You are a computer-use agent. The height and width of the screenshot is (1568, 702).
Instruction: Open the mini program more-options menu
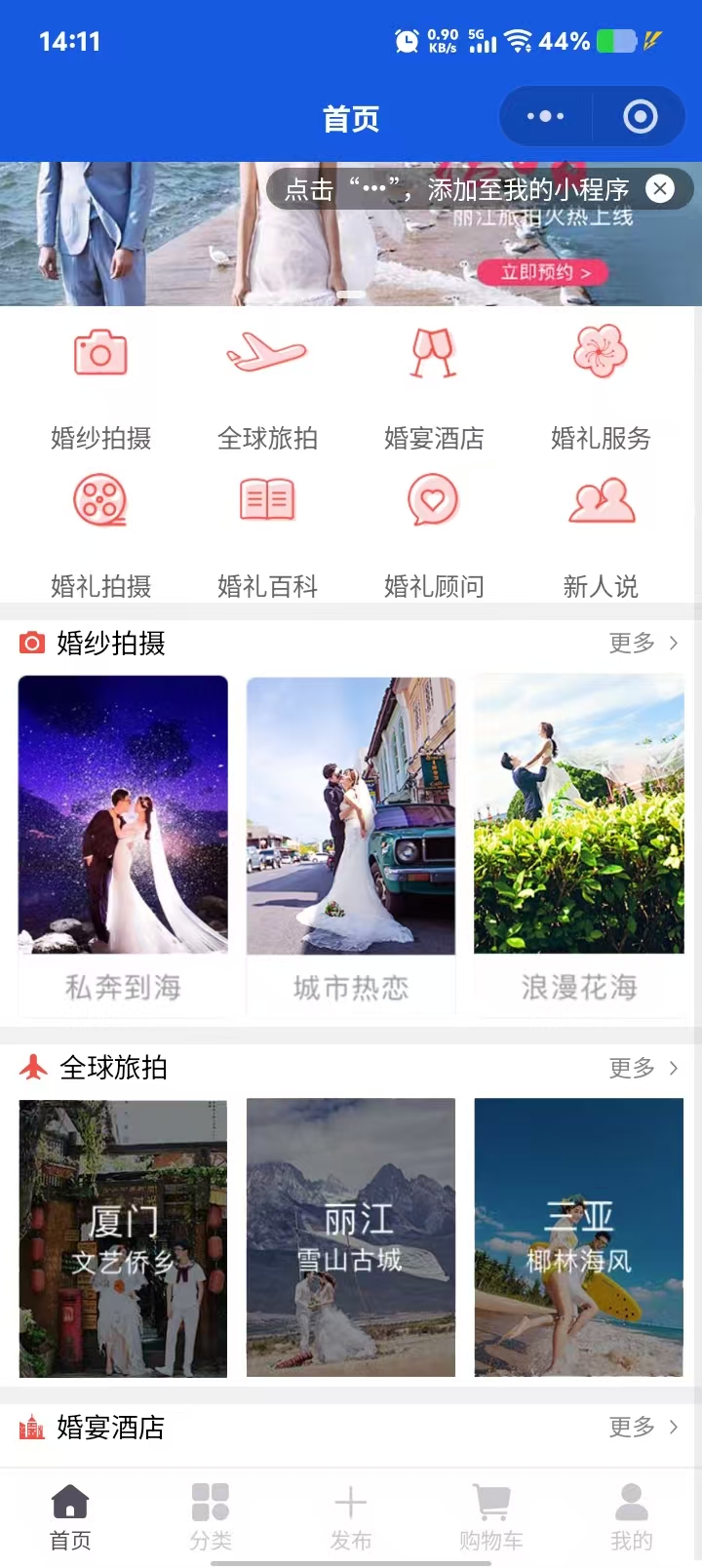pyautogui.click(x=545, y=117)
